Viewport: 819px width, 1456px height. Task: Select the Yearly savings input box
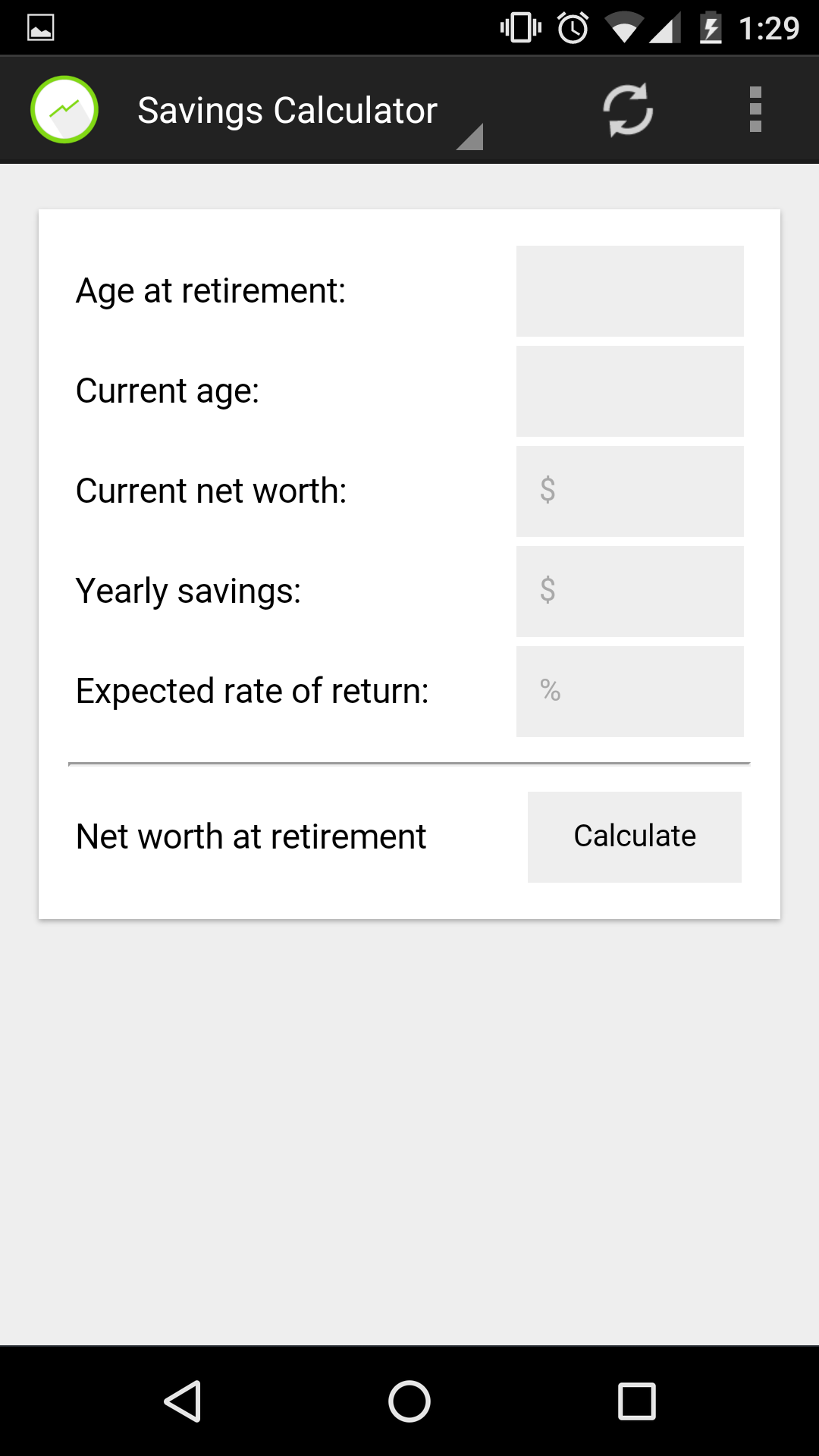point(629,591)
